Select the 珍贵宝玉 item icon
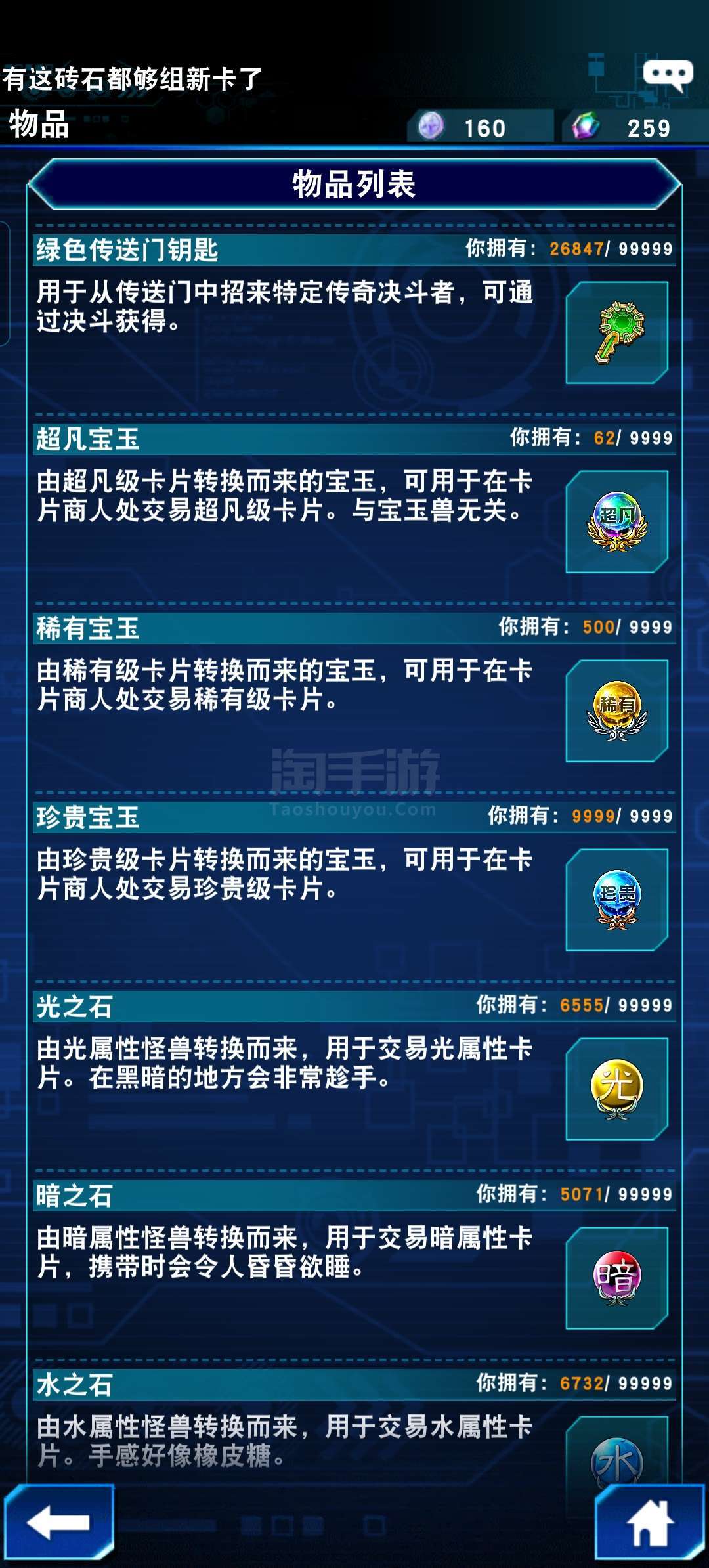The height and width of the screenshot is (1568, 709). pyautogui.click(x=617, y=900)
